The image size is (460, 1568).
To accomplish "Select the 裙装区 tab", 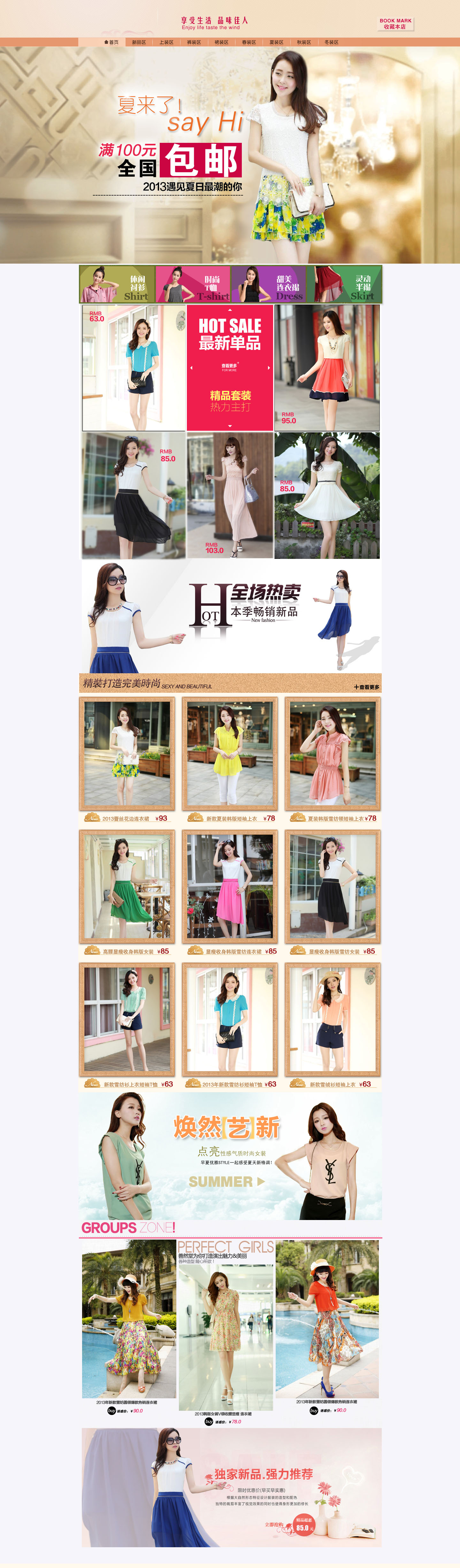I will 221,42.
